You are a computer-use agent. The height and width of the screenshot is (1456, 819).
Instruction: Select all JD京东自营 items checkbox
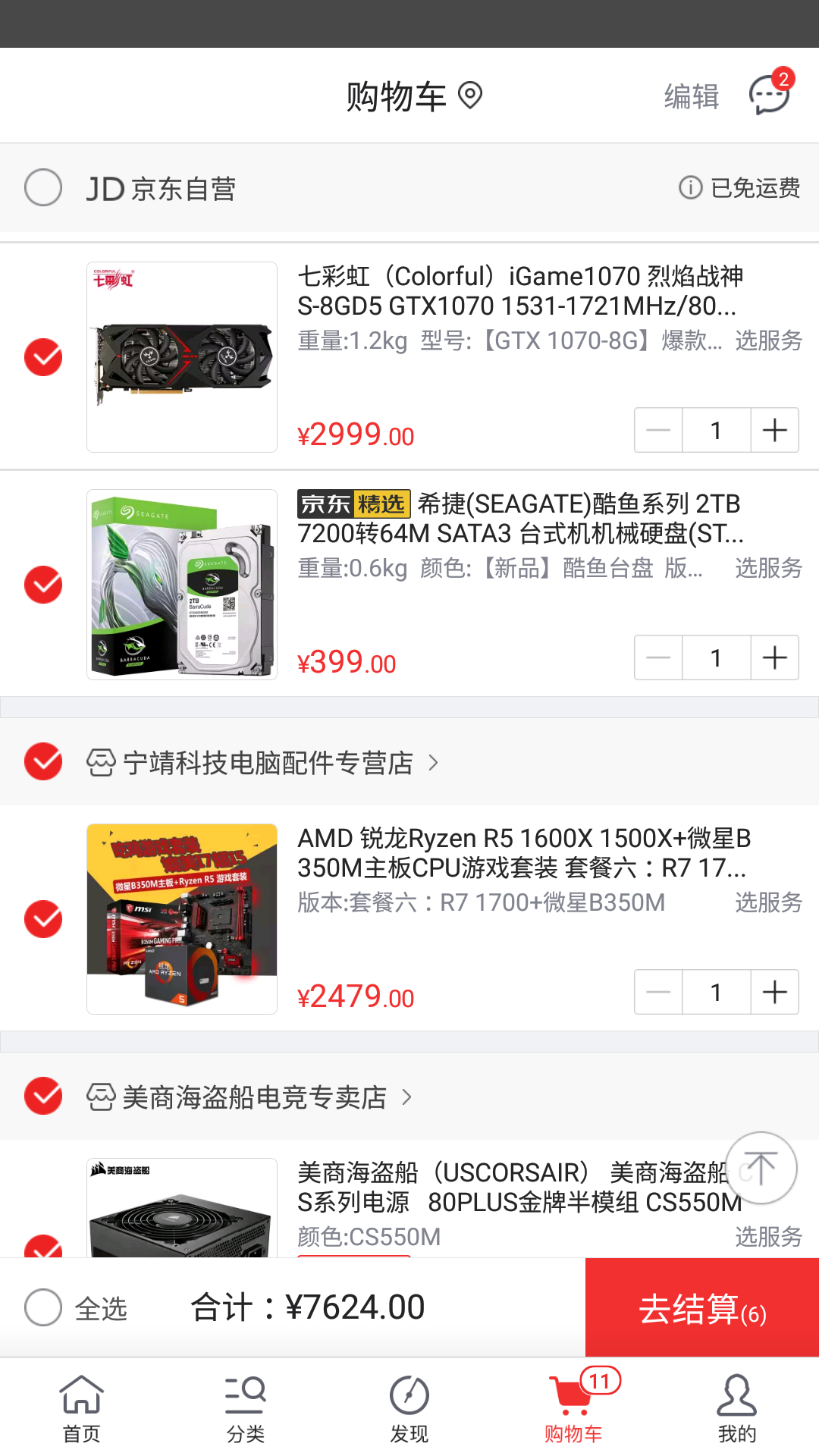[x=43, y=187]
